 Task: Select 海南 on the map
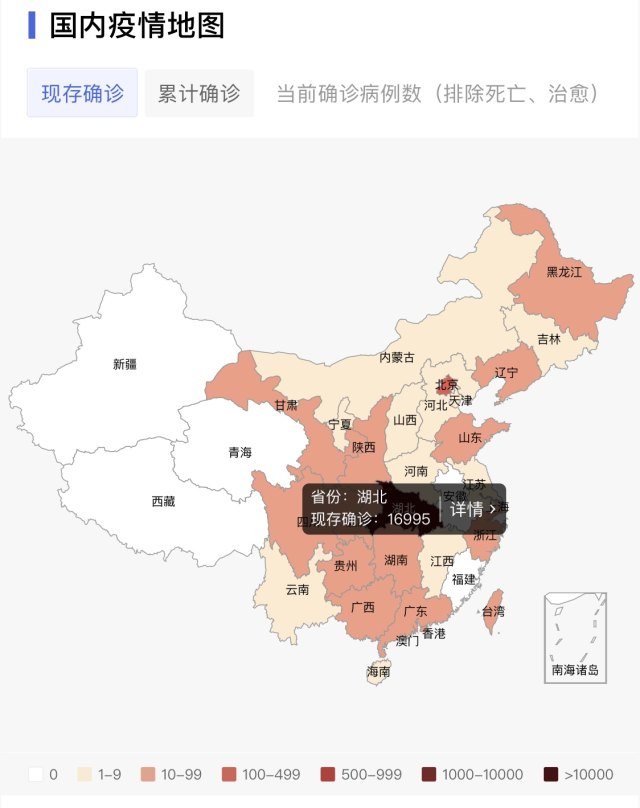pos(379,671)
